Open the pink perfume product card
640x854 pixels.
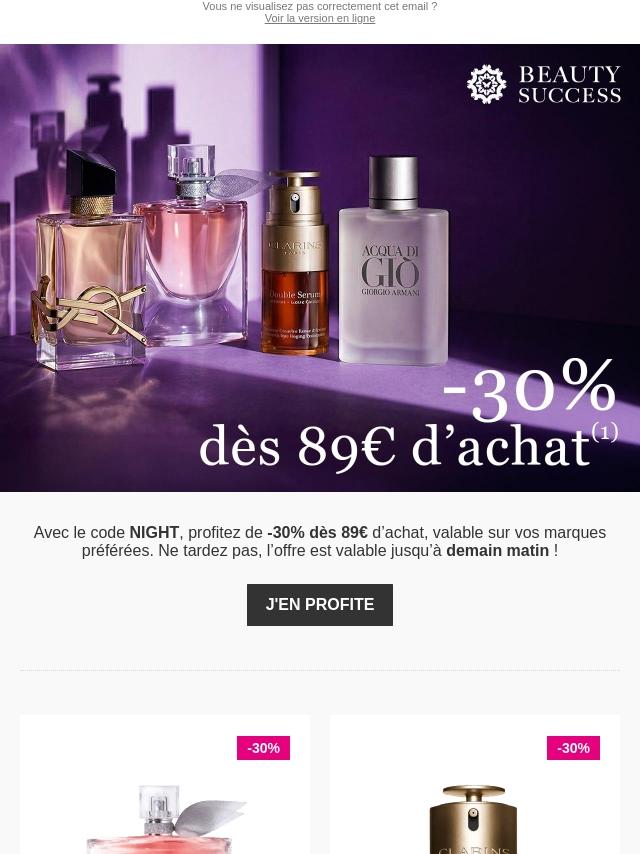pyautogui.click(x=165, y=784)
